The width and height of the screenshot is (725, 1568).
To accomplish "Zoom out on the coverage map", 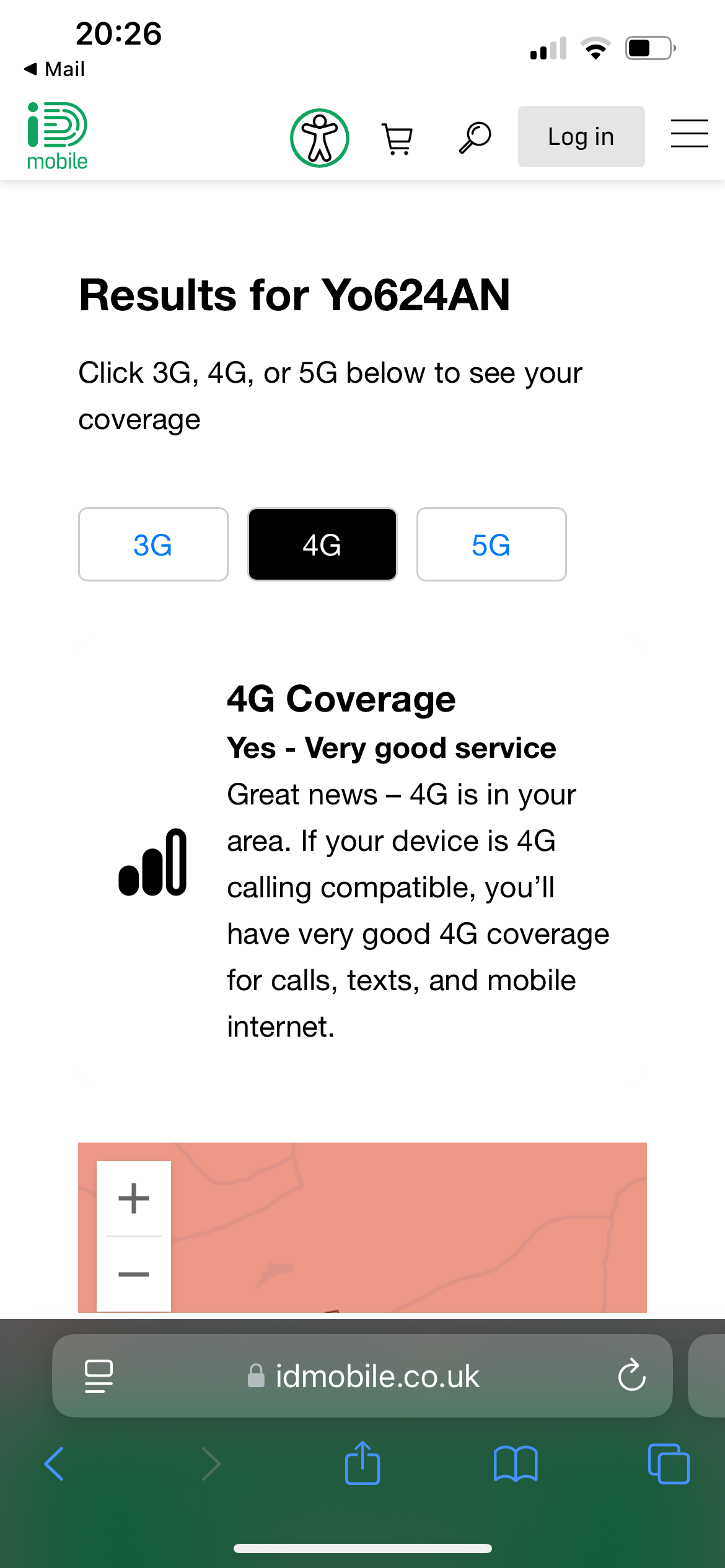I will [x=134, y=1274].
